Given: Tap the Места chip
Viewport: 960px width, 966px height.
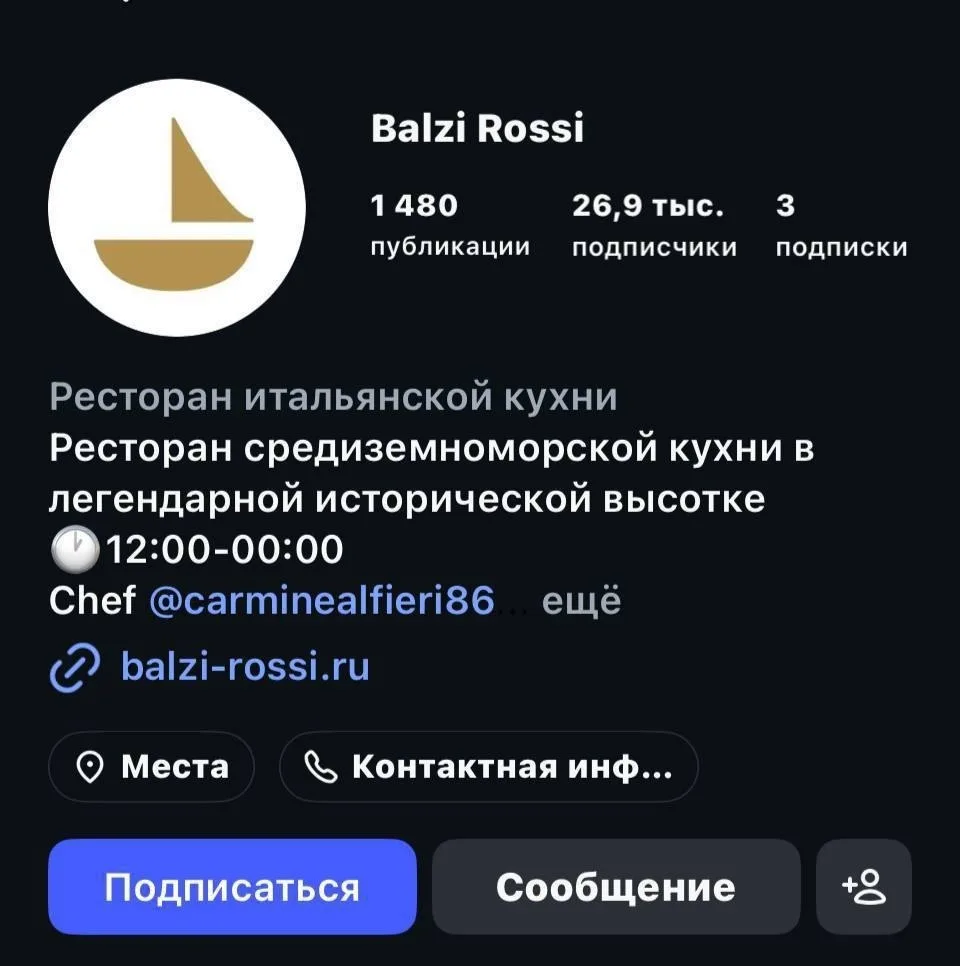Looking at the screenshot, I should click(152, 766).
